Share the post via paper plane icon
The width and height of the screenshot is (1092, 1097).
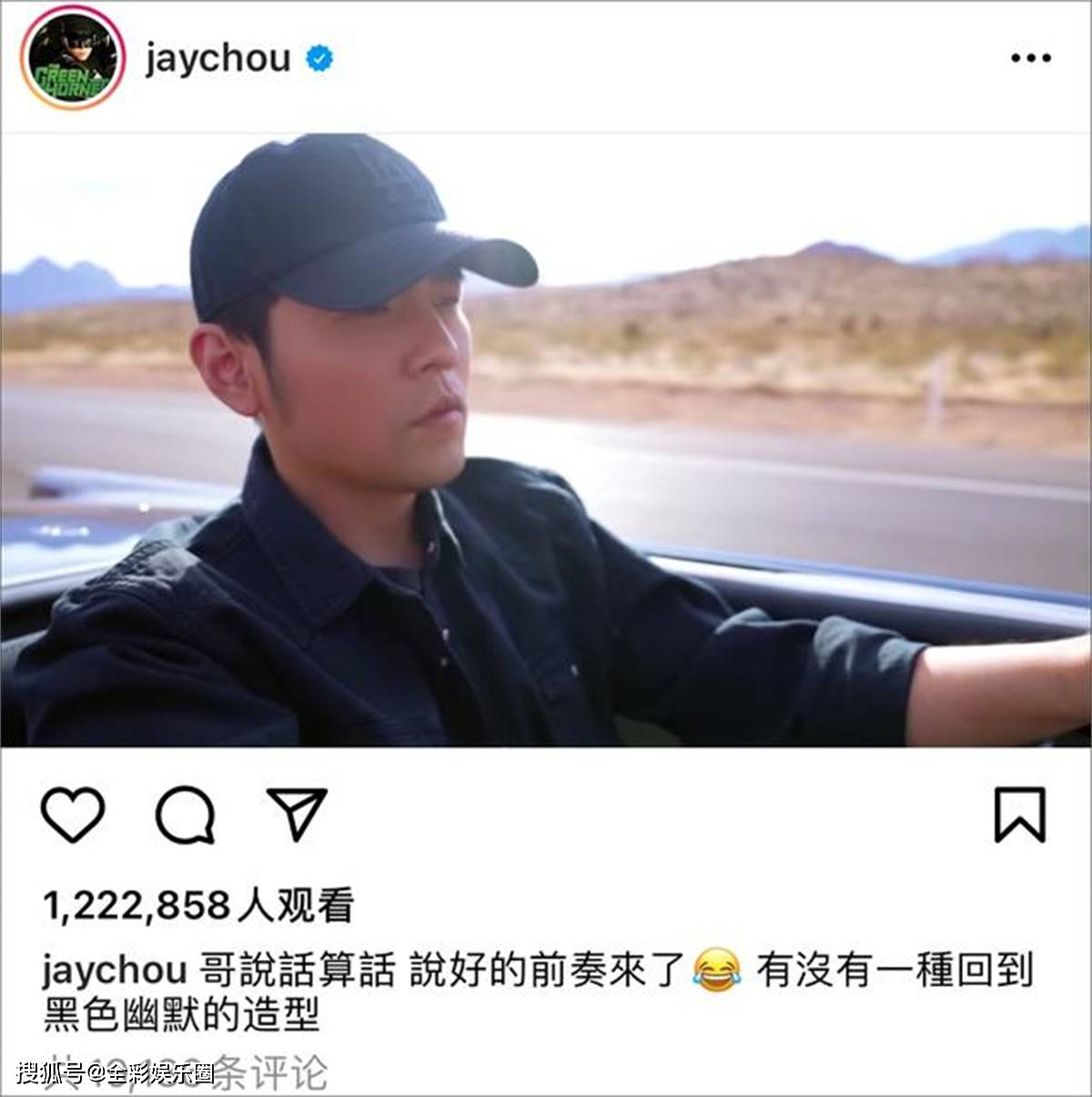[x=297, y=813]
